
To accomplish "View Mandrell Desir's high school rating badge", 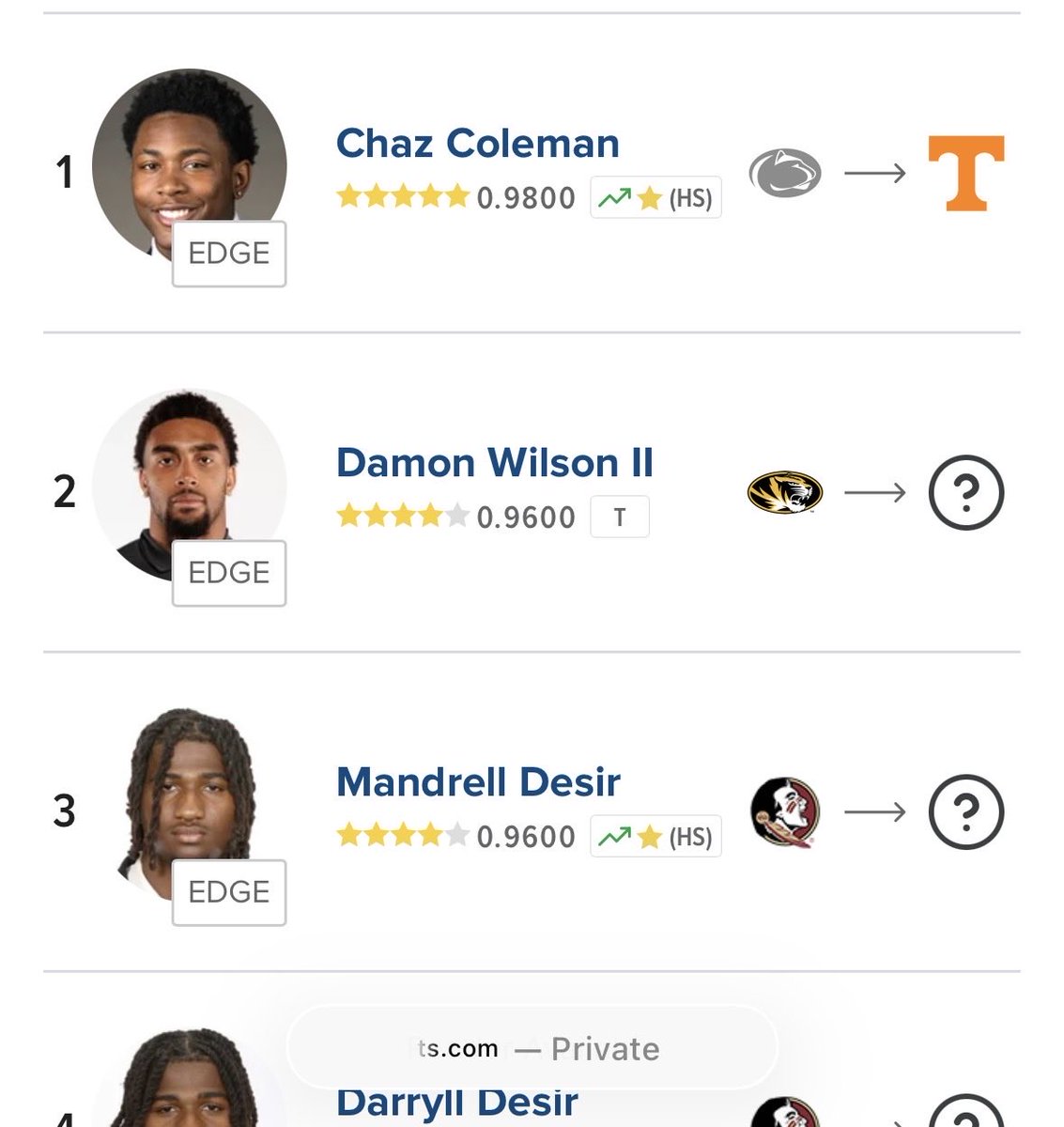I will click(x=655, y=837).
